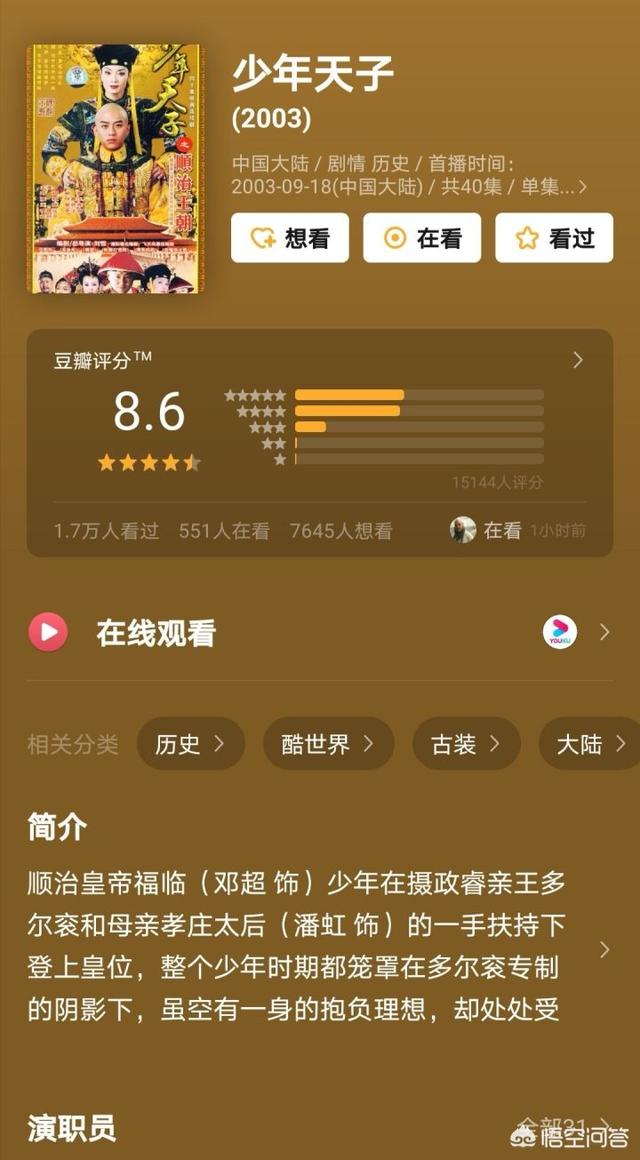Select the 大陆 category chip
This screenshot has height=1160, width=640.
590,743
